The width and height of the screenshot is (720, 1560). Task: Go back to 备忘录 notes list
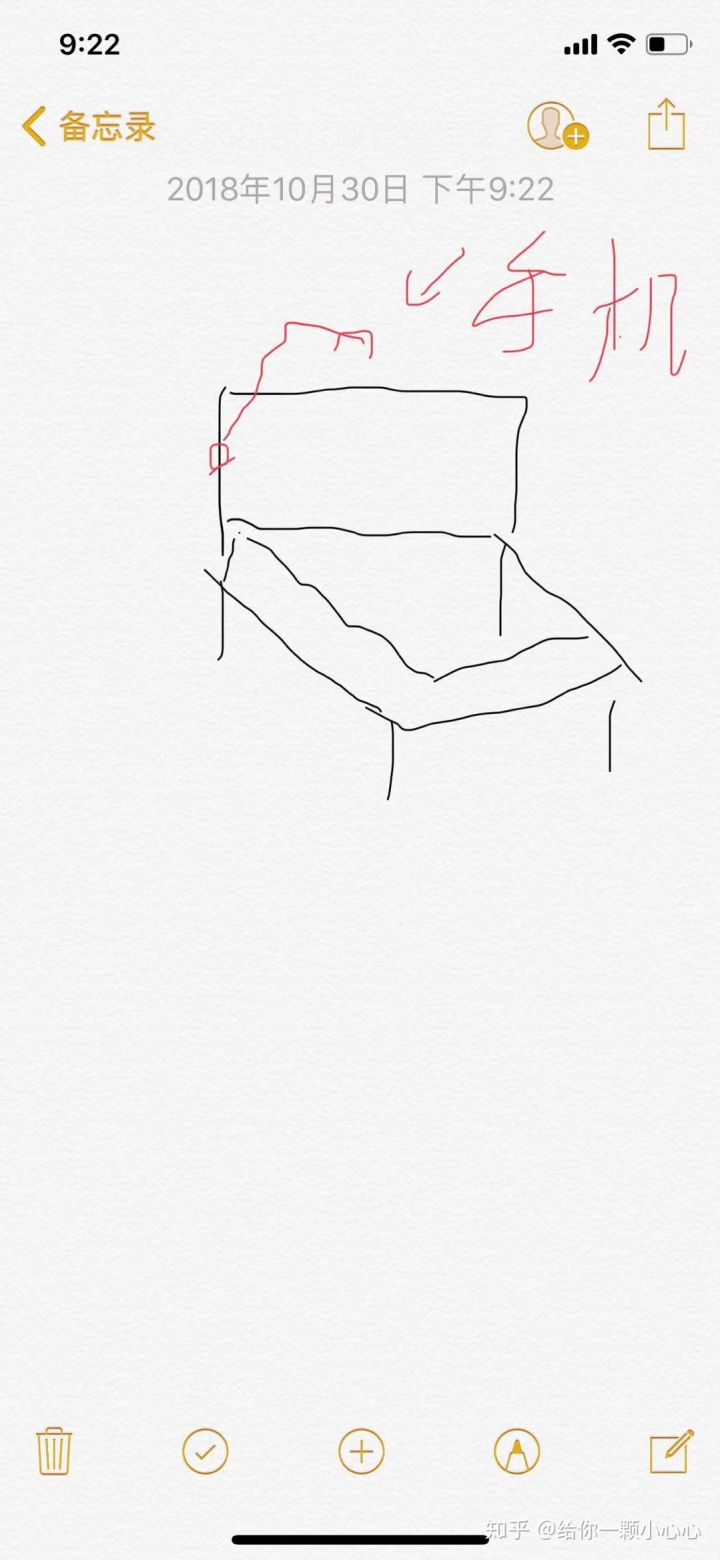coord(88,127)
